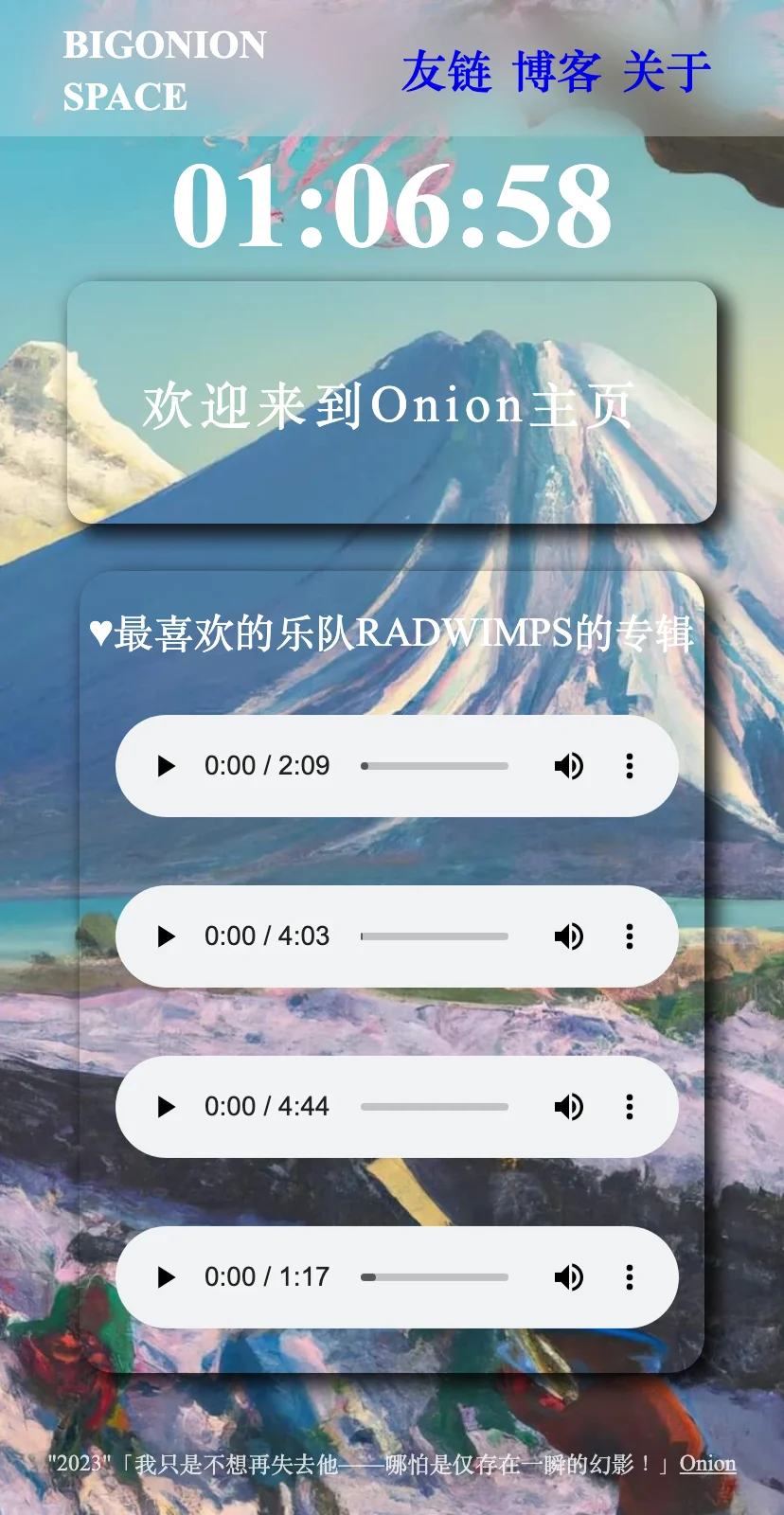Screen dimensions: 784x1515
Task: Open more options for the 2:09 track
Action: coord(630,766)
